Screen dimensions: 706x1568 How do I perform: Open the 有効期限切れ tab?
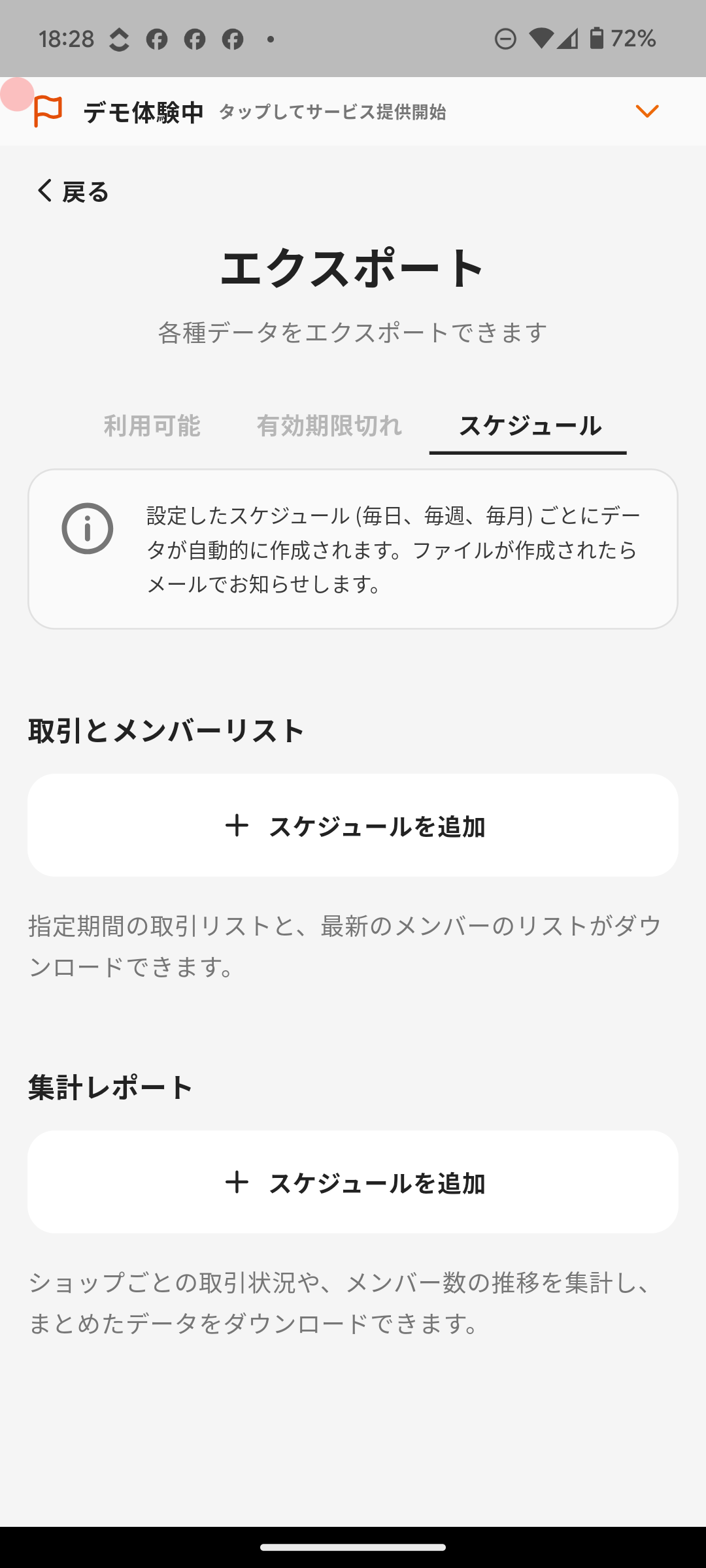pyautogui.click(x=329, y=426)
